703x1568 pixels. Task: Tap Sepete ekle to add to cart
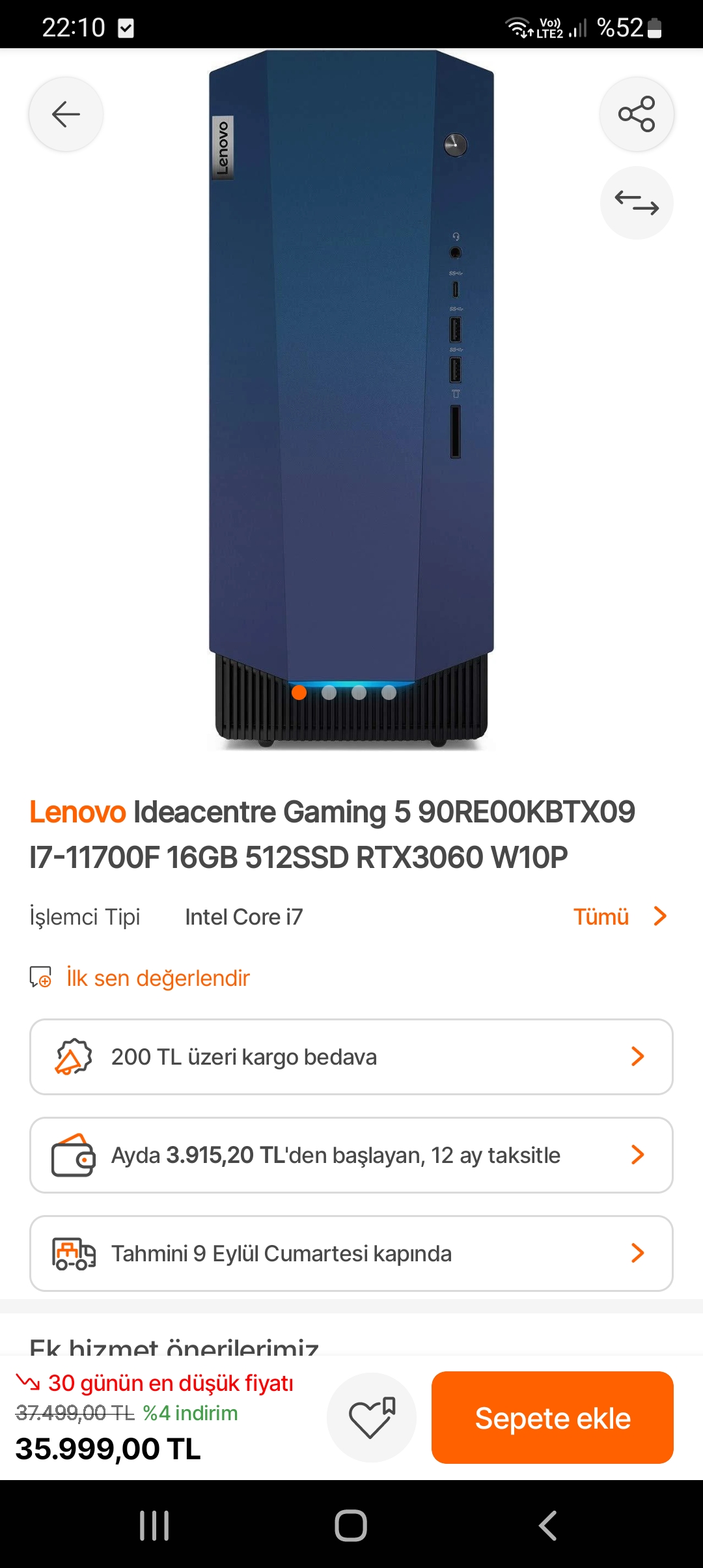pos(552,1418)
